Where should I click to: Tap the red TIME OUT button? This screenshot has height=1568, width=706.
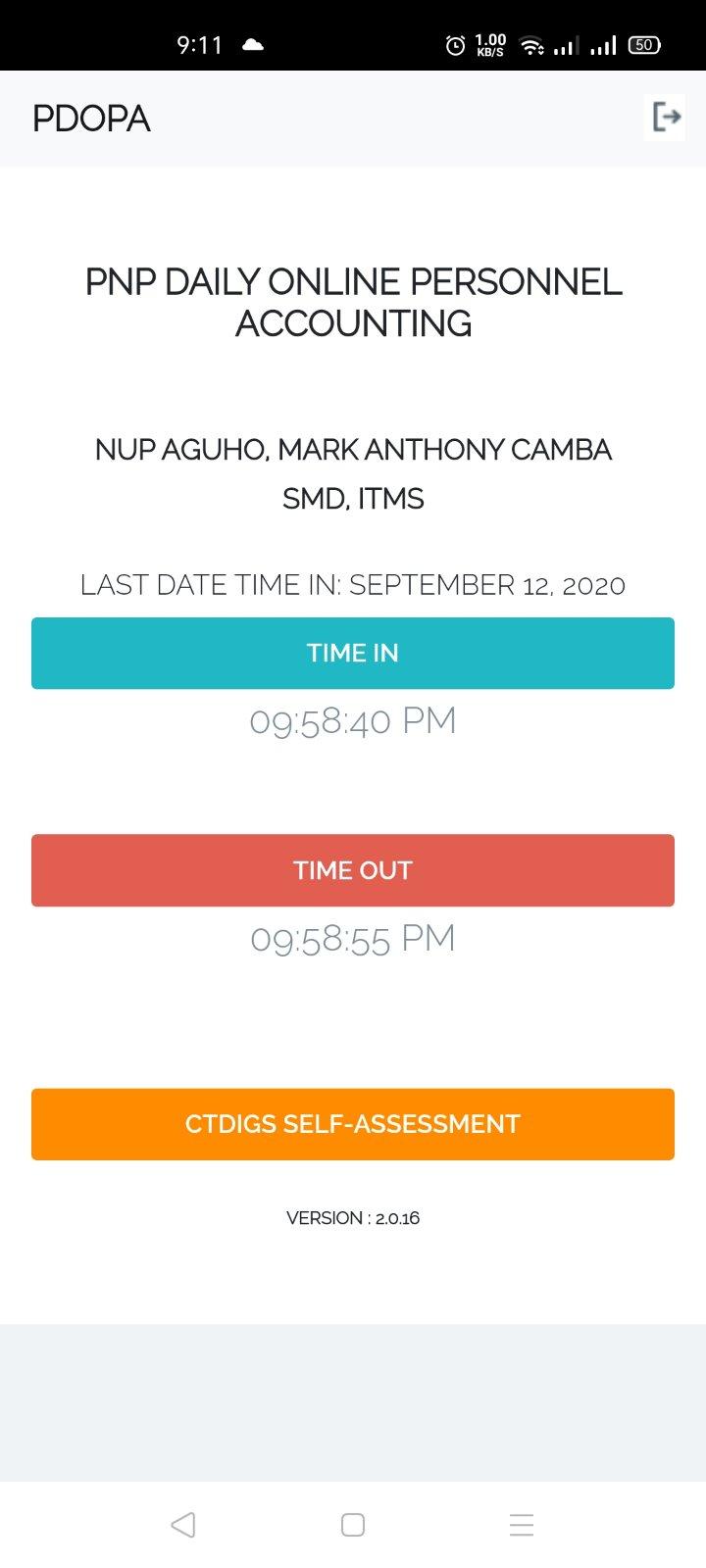[x=353, y=870]
